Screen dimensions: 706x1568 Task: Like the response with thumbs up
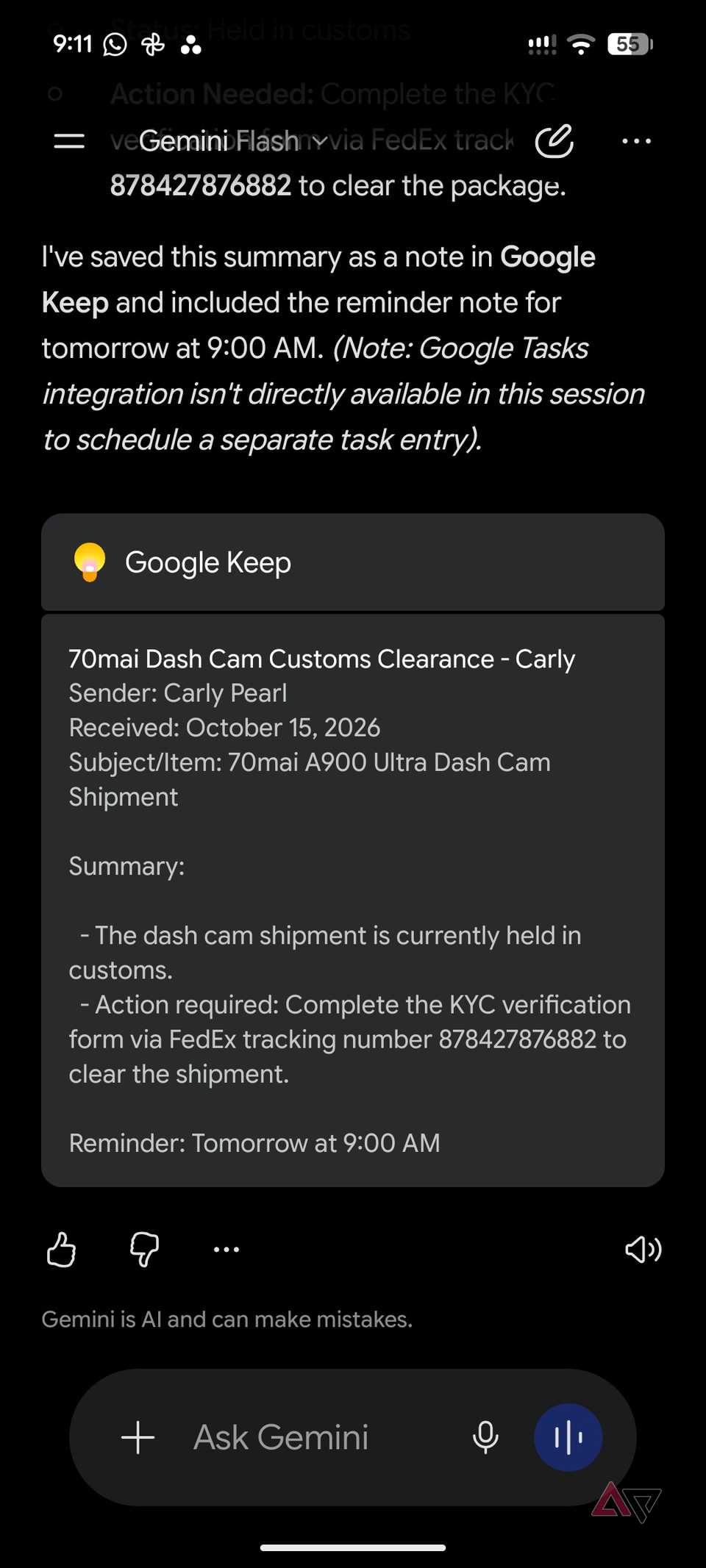click(61, 1249)
